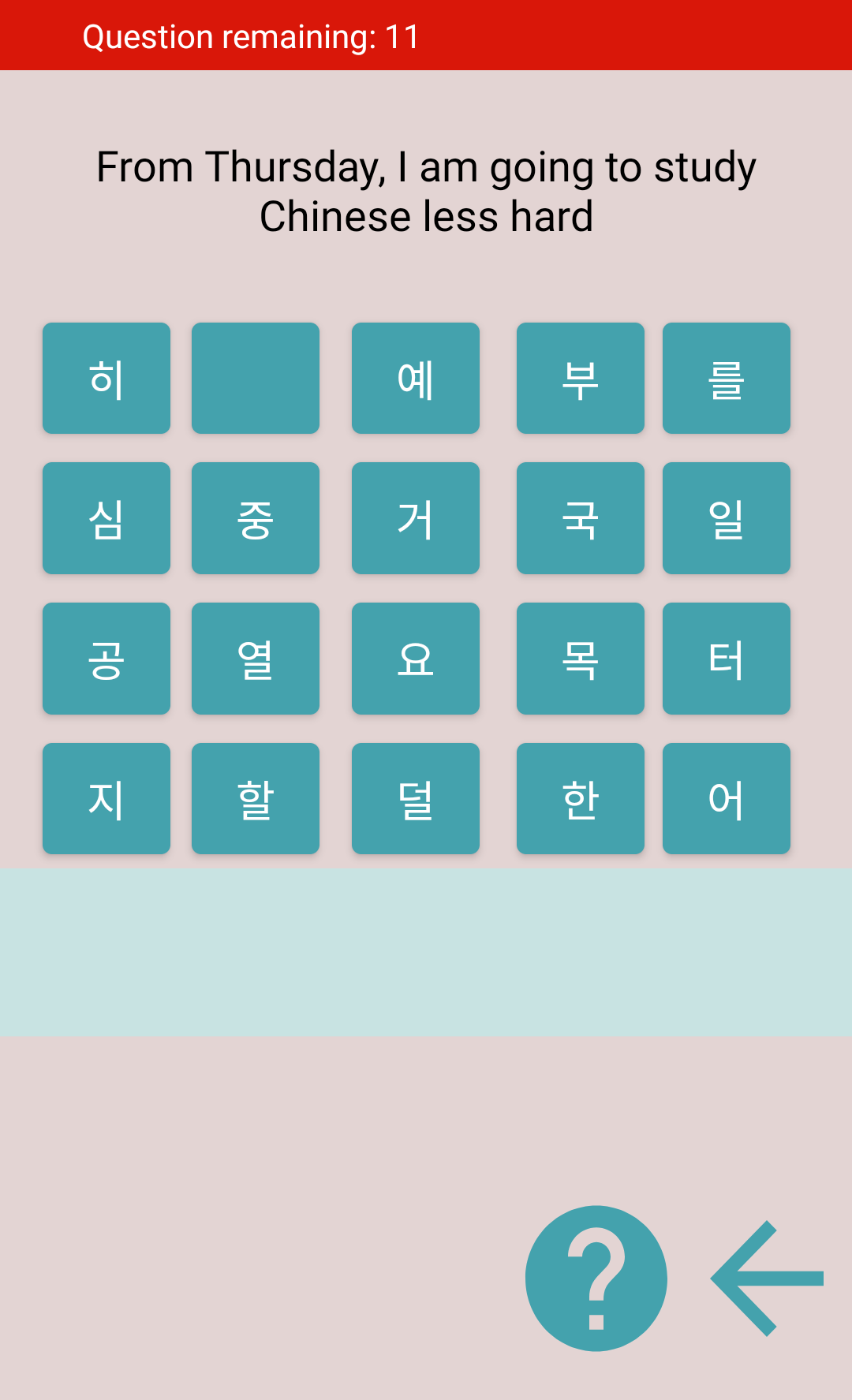Tap the 히 syllable tile
Screen dimensions: 852x1400
point(106,378)
